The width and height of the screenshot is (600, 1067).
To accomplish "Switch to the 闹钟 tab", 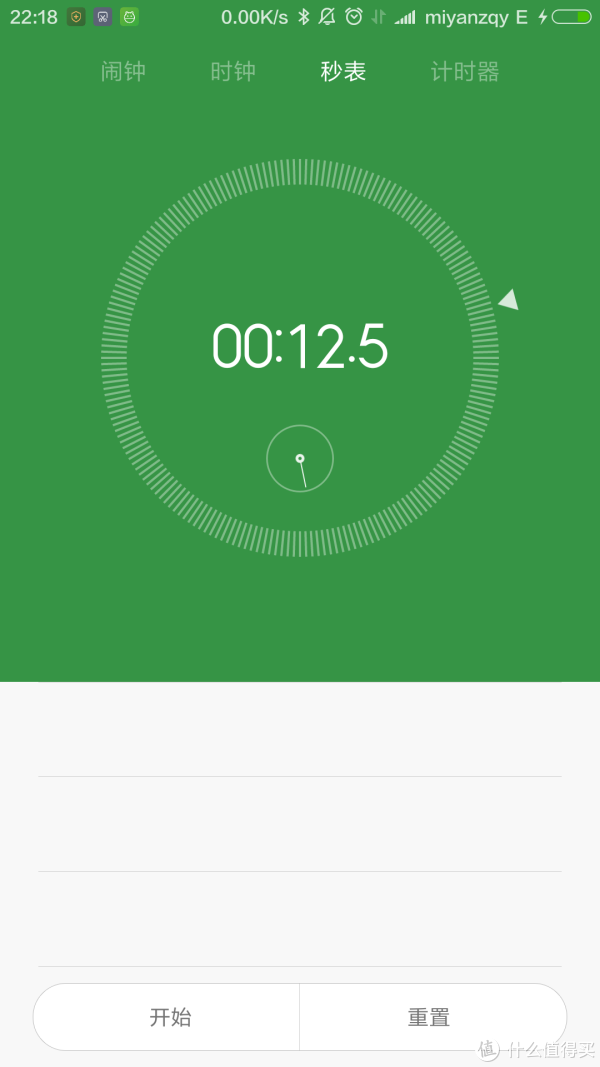I will (123, 72).
